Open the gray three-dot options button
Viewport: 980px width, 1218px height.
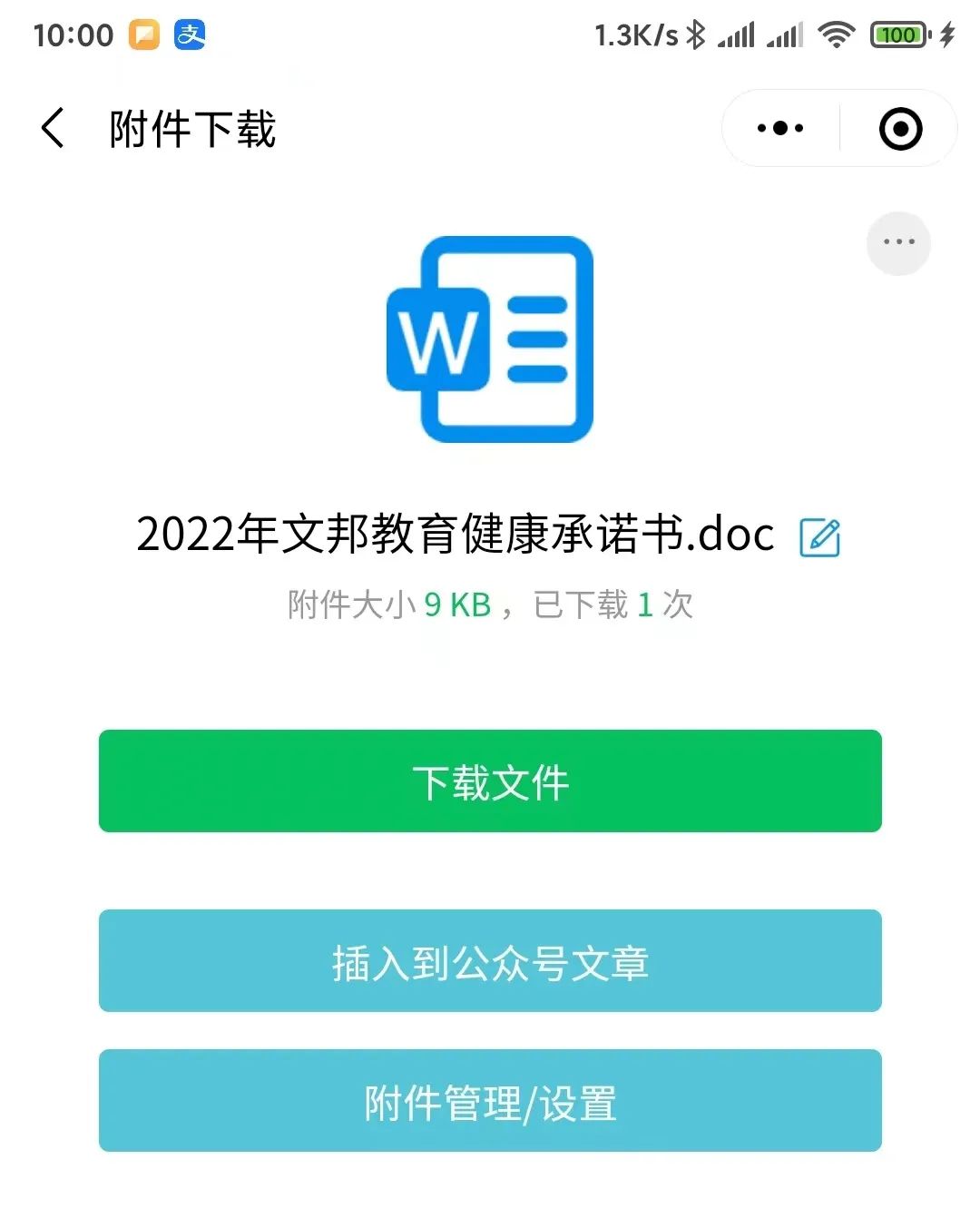point(898,242)
